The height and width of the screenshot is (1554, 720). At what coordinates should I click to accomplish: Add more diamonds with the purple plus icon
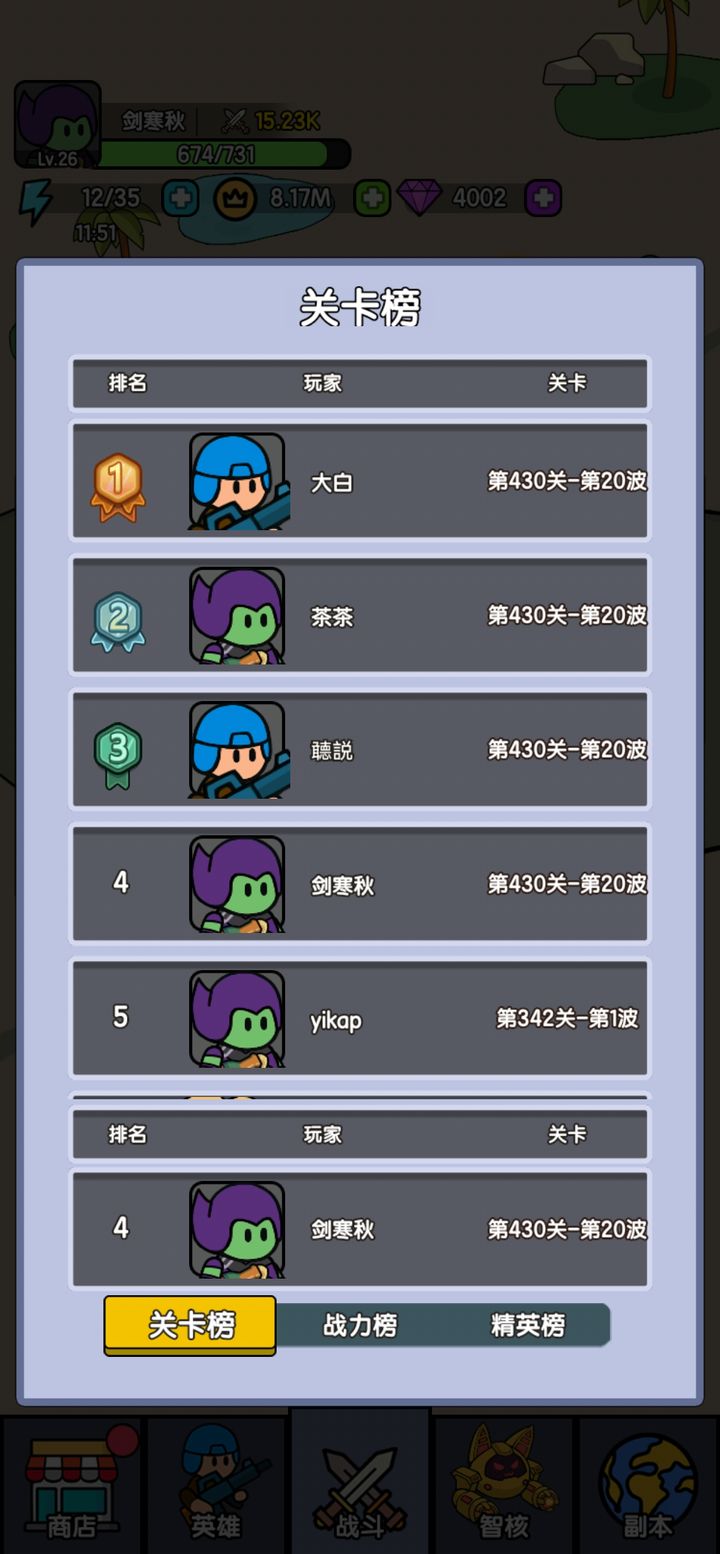(543, 198)
